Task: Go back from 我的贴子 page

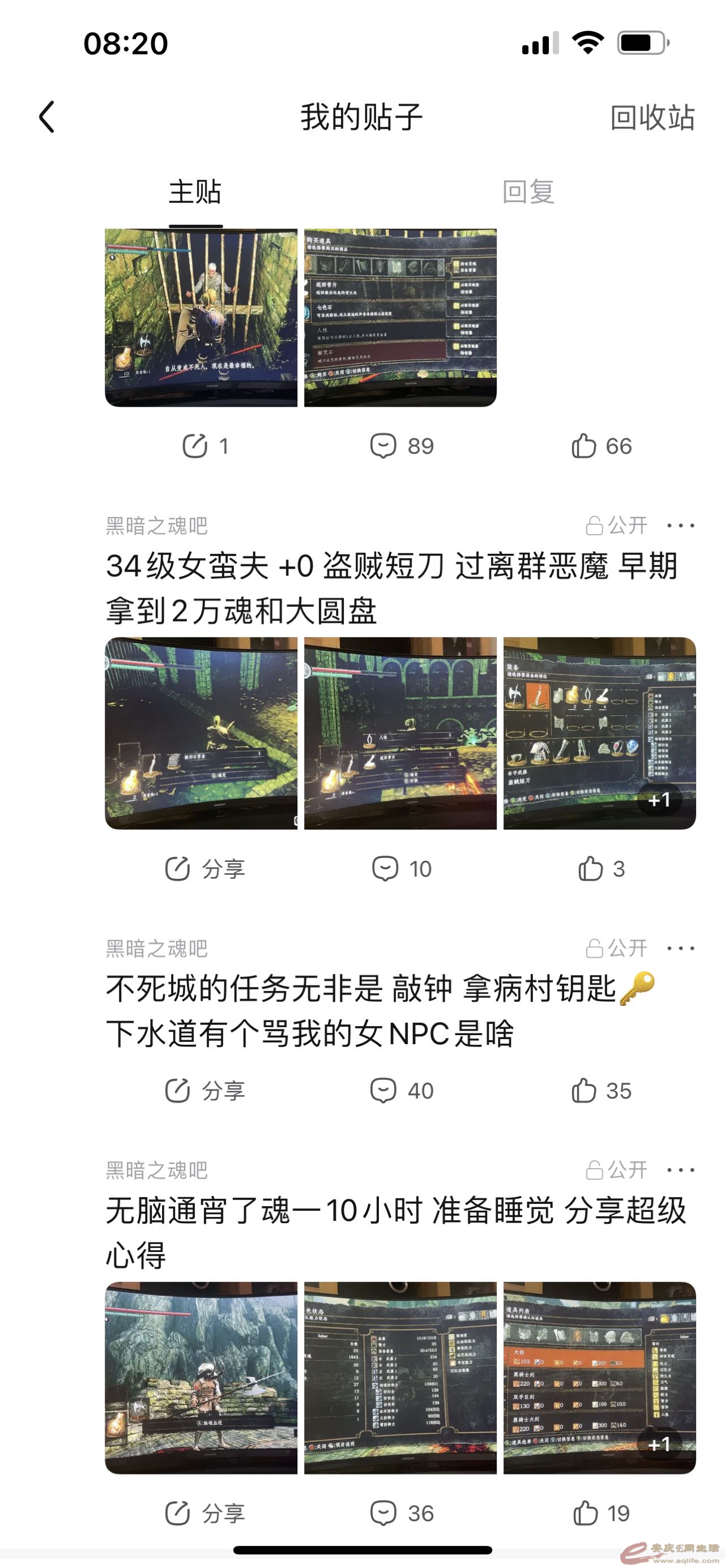Action: pos(47,117)
